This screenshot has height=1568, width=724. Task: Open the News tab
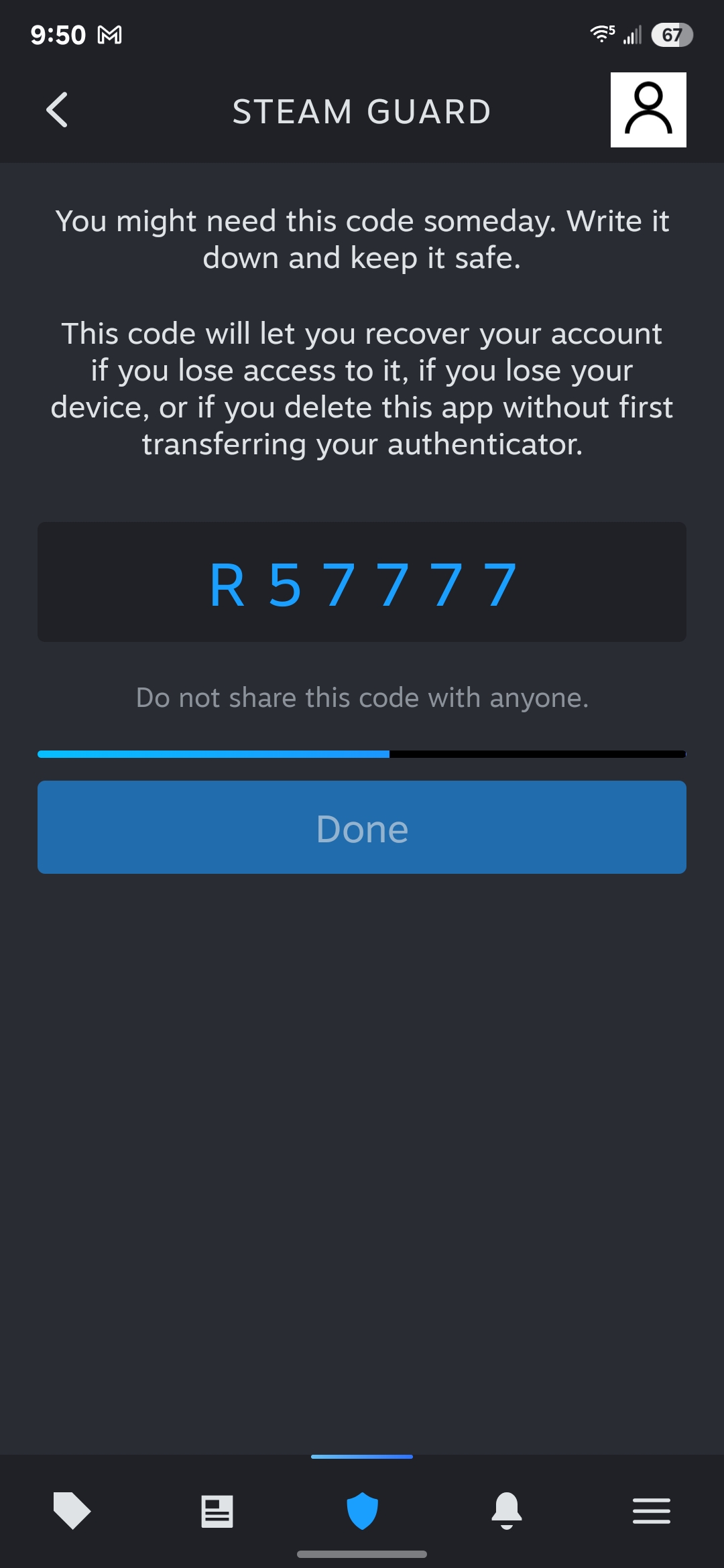tap(217, 1512)
